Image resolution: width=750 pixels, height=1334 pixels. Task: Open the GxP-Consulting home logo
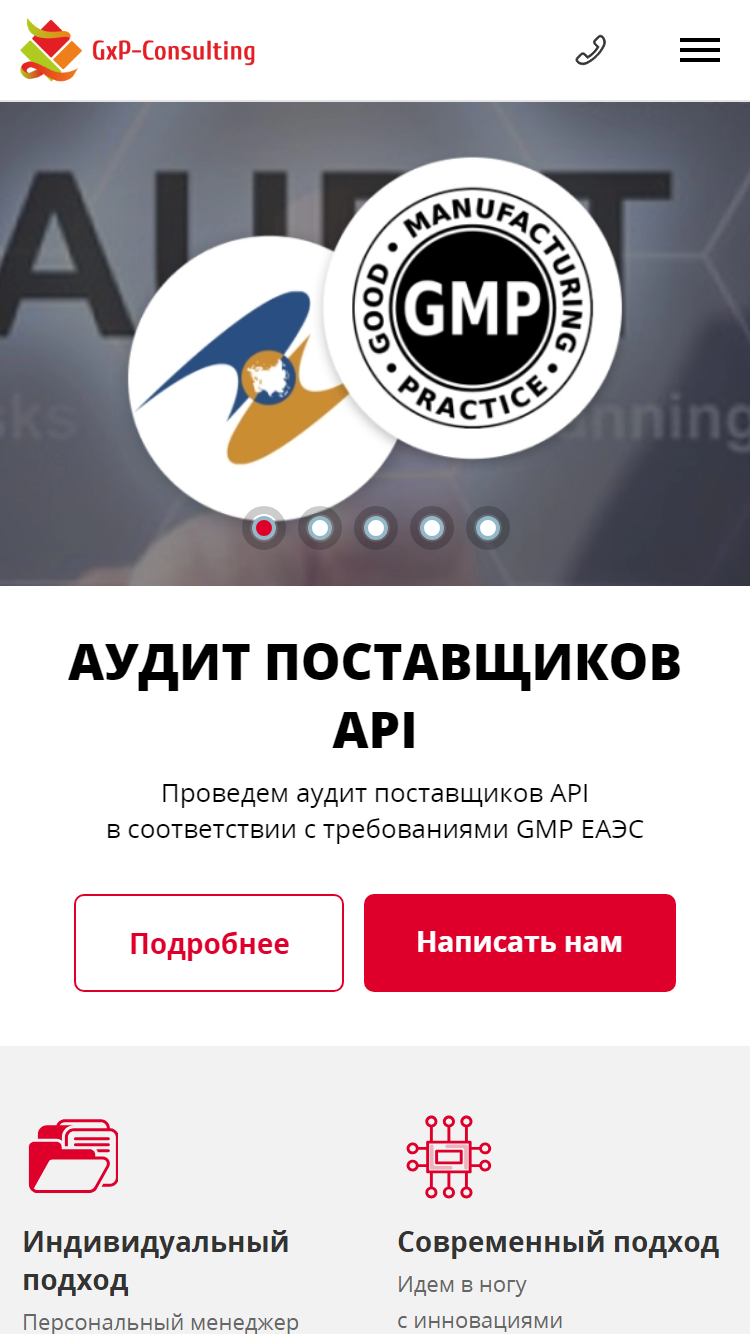pyautogui.click(x=138, y=50)
